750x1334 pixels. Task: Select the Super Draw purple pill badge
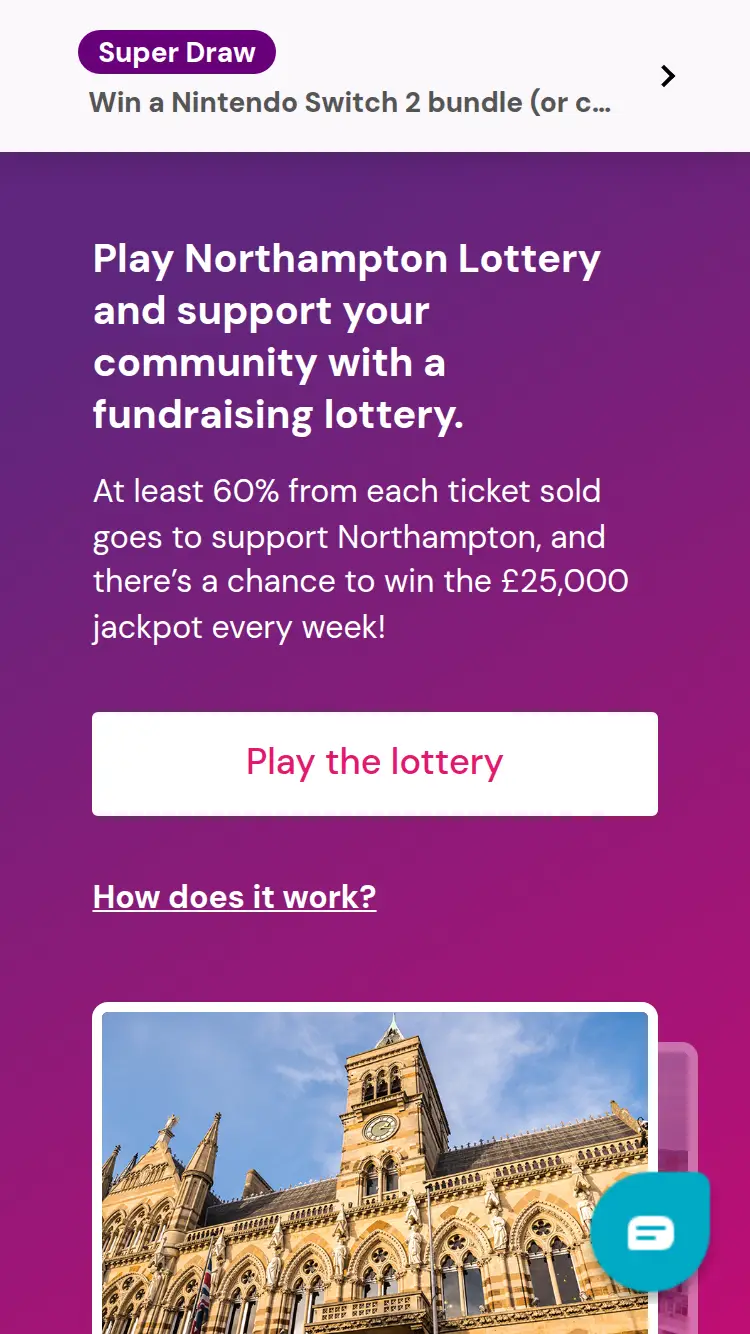tap(176, 51)
